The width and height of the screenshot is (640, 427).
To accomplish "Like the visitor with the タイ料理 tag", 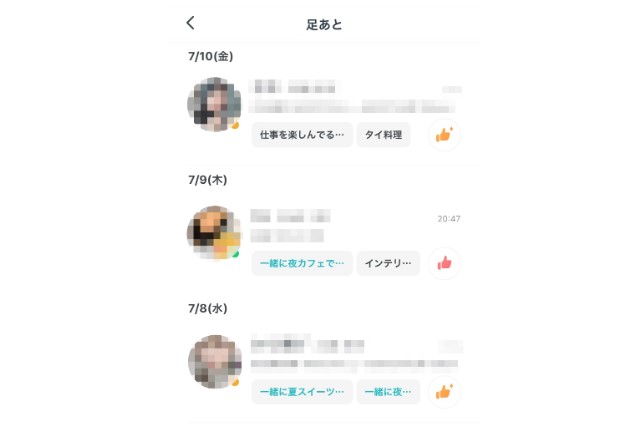I will point(444,135).
